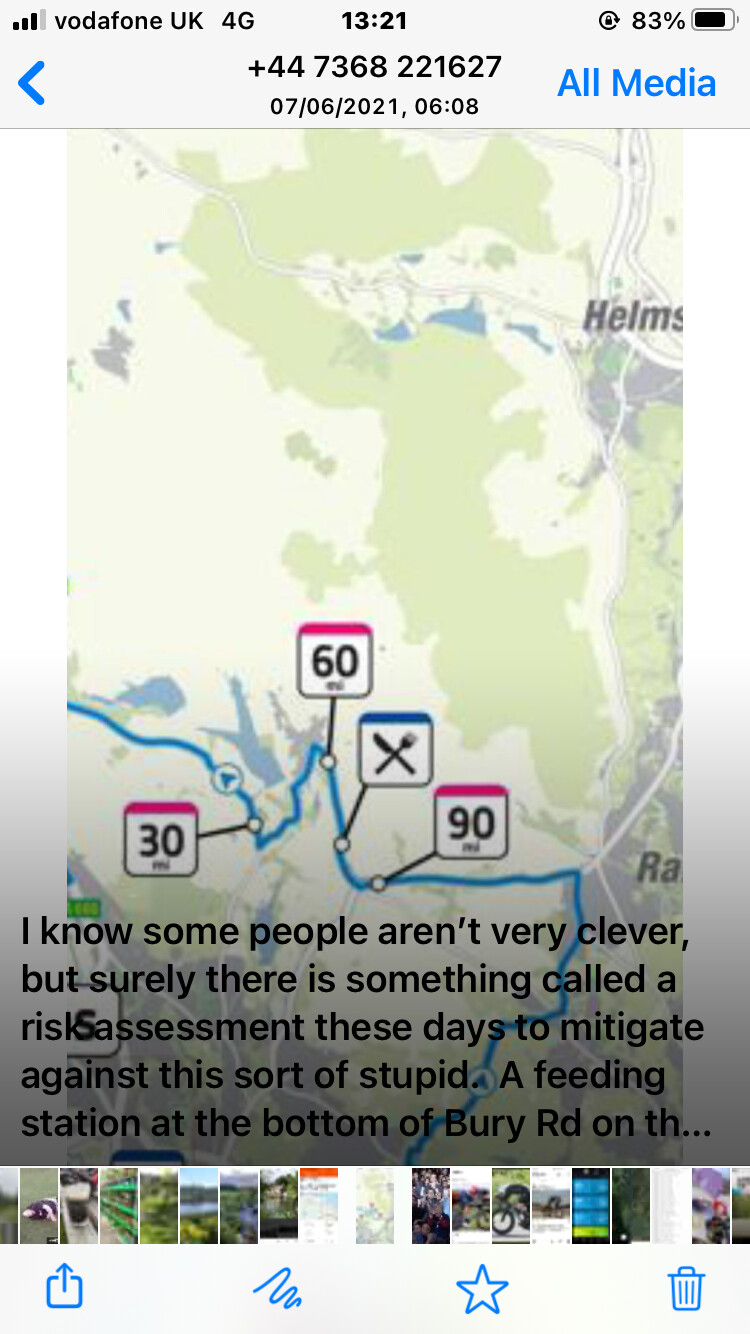Delete this image with trash icon
This screenshot has height=1334, width=750.
pos(687,1290)
